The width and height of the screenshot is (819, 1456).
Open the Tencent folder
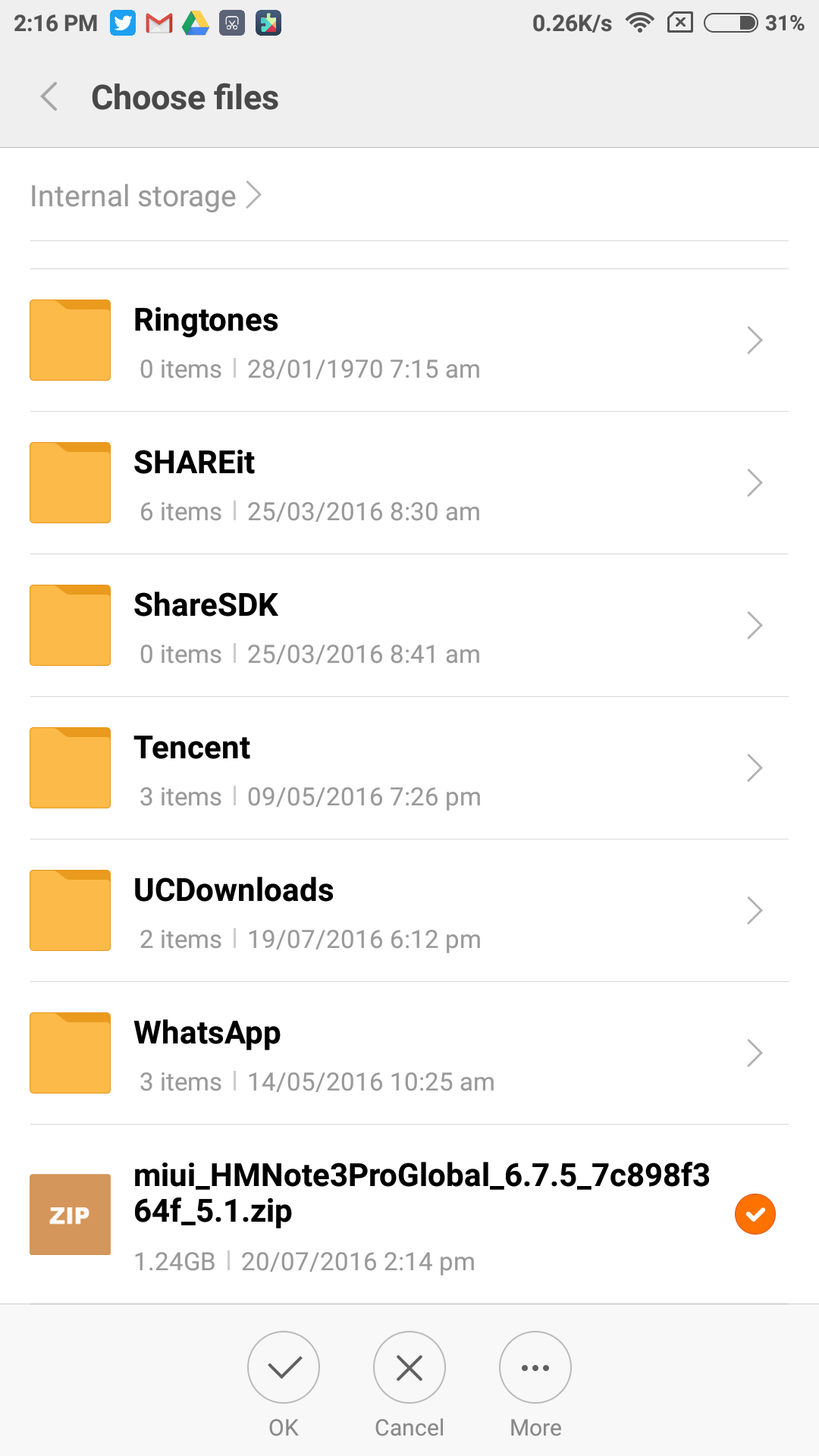409,768
